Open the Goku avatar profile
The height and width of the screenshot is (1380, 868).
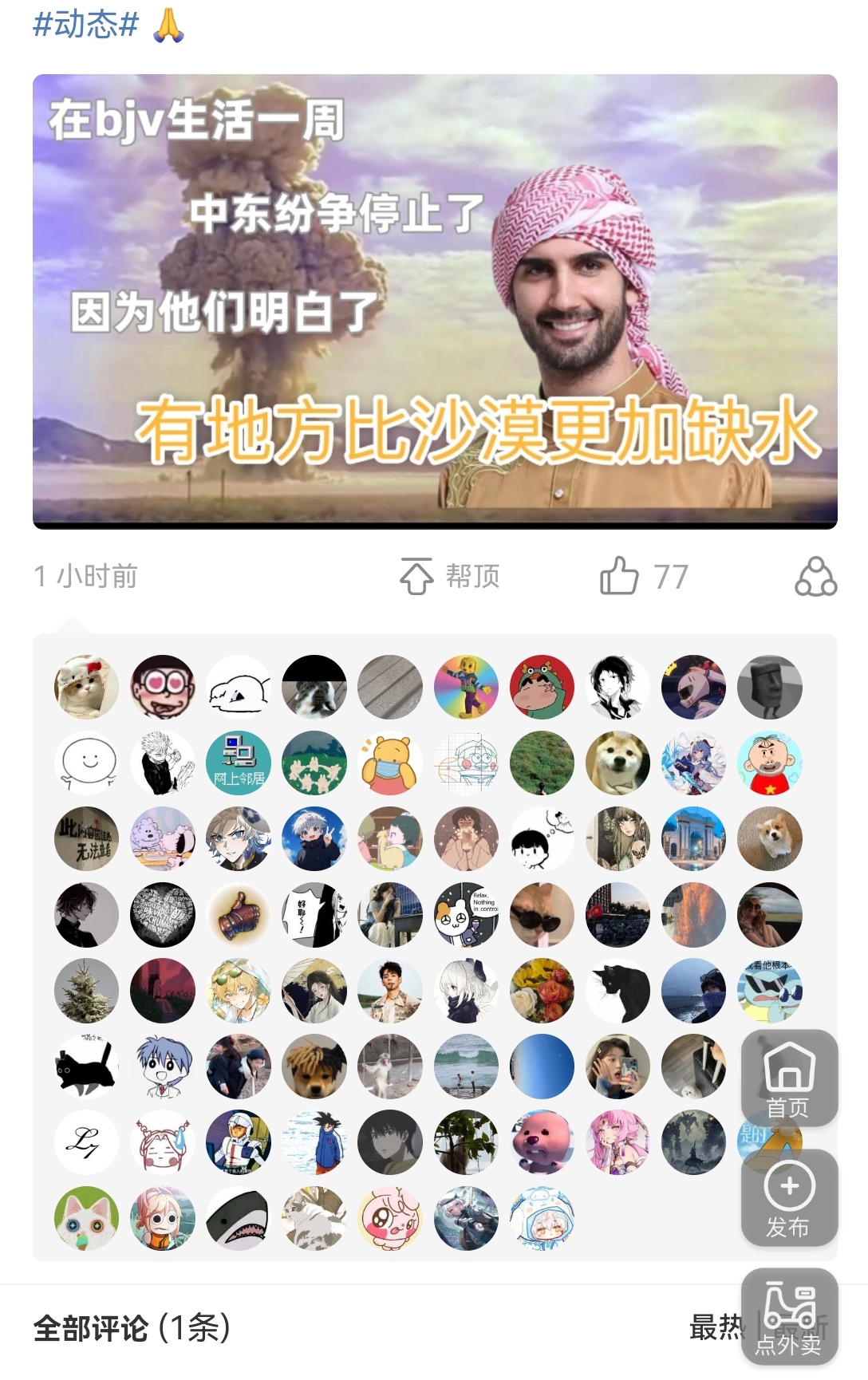(x=314, y=1142)
